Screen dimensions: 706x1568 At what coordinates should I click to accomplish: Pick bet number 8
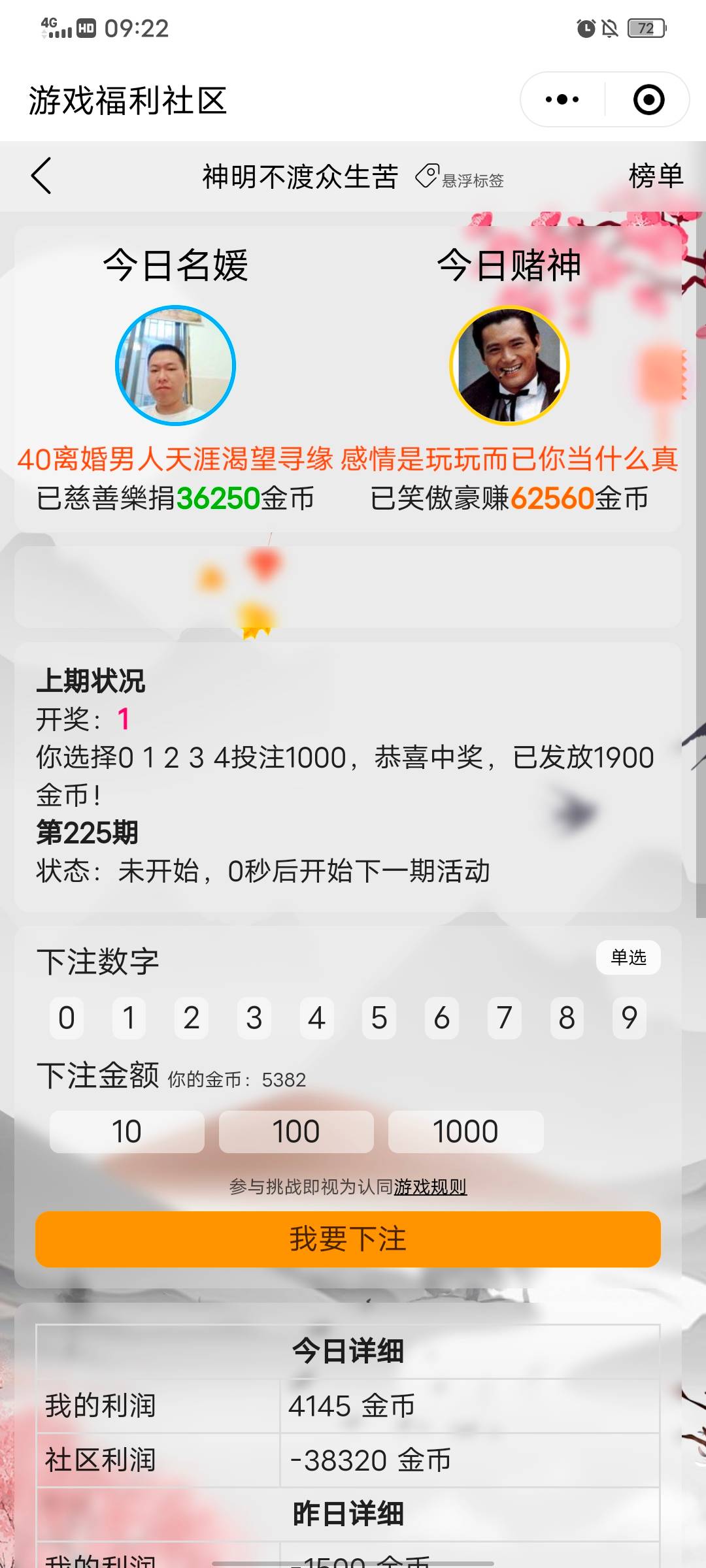[567, 1018]
